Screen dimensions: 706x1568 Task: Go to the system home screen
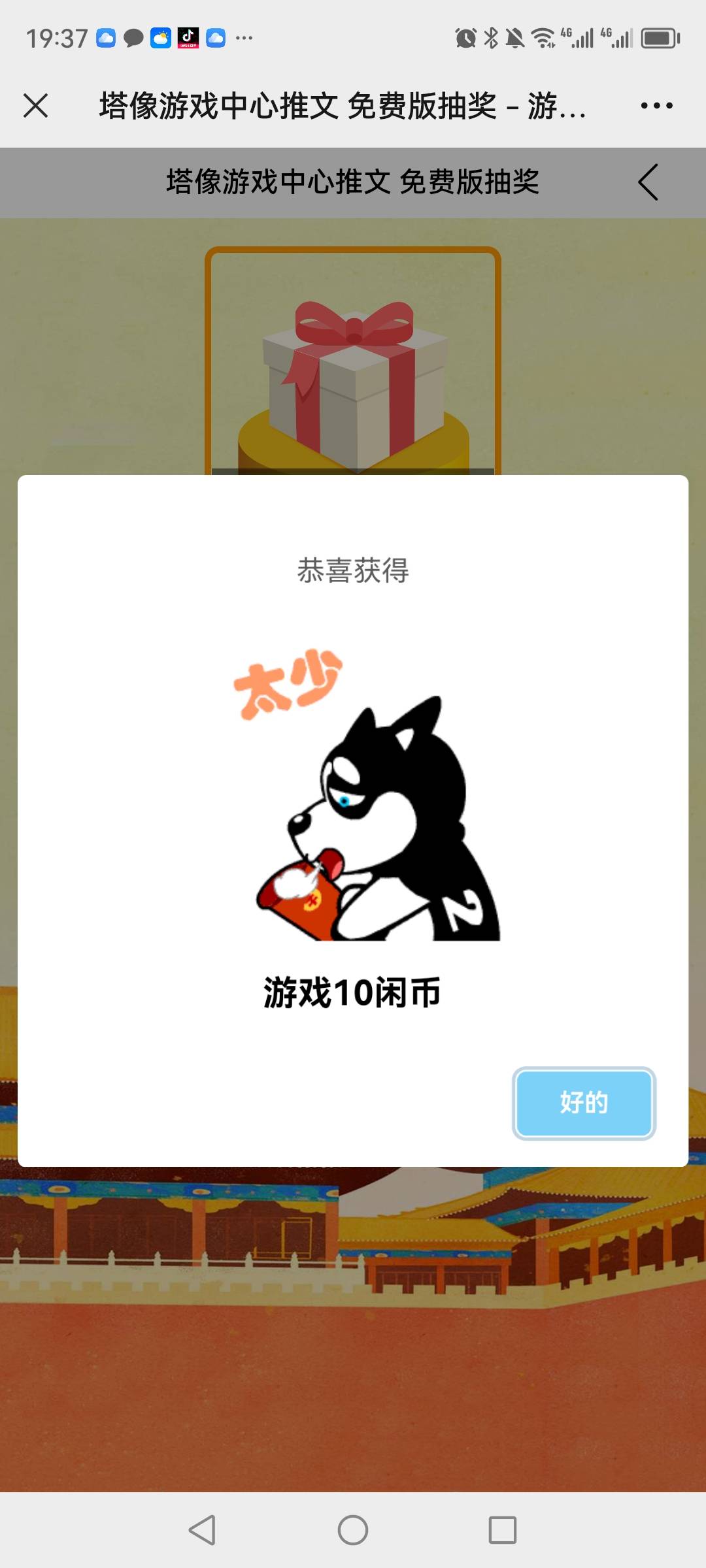(353, 1529)
